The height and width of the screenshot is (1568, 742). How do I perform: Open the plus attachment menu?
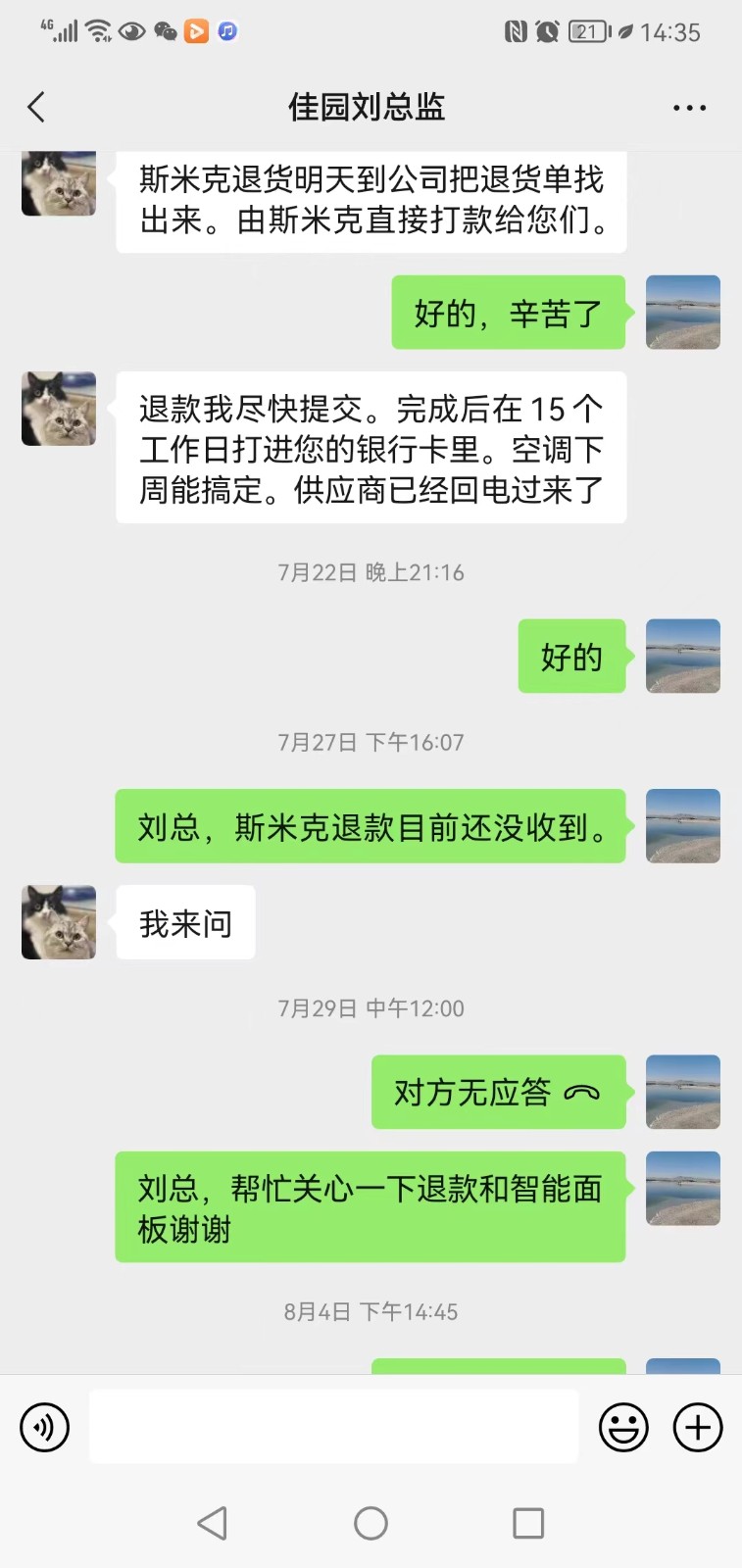(x=698, y=1427)
